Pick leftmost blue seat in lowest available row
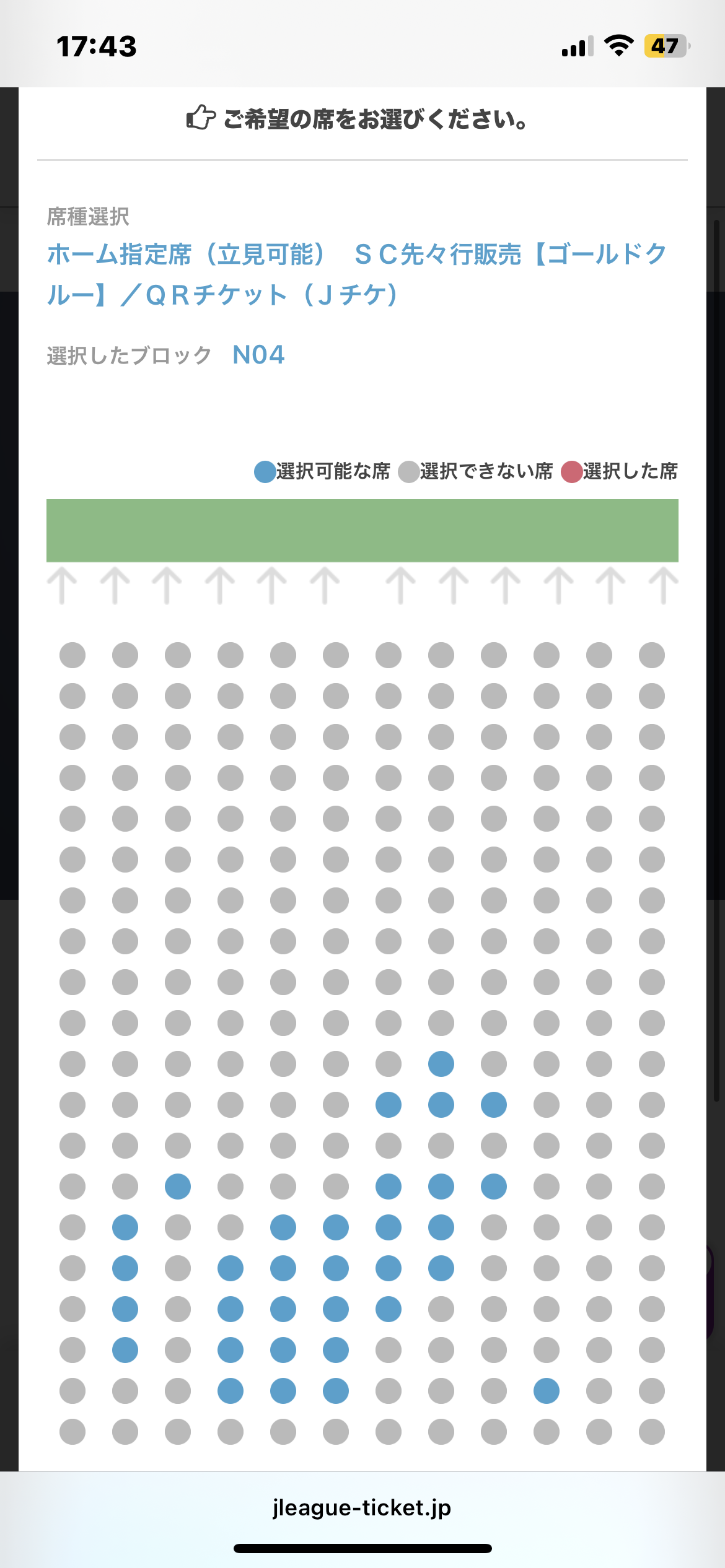Viewport: 725px width, 1568px height. pyautogui.click(x=231, y=1391)
